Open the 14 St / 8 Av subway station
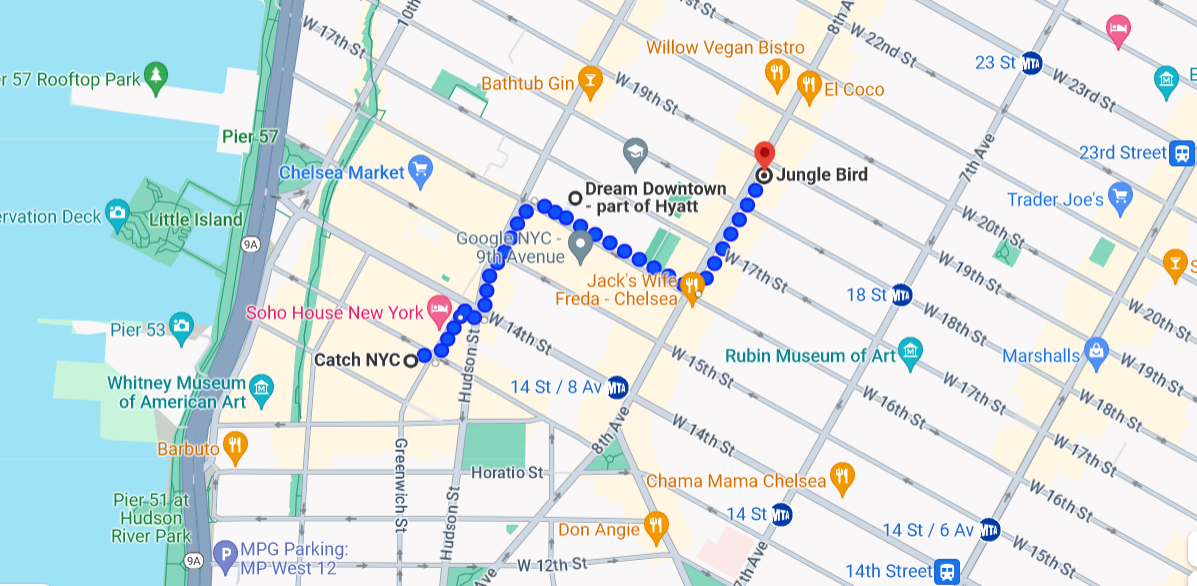This screenshot has height=586, width=1197. point(617,387)
